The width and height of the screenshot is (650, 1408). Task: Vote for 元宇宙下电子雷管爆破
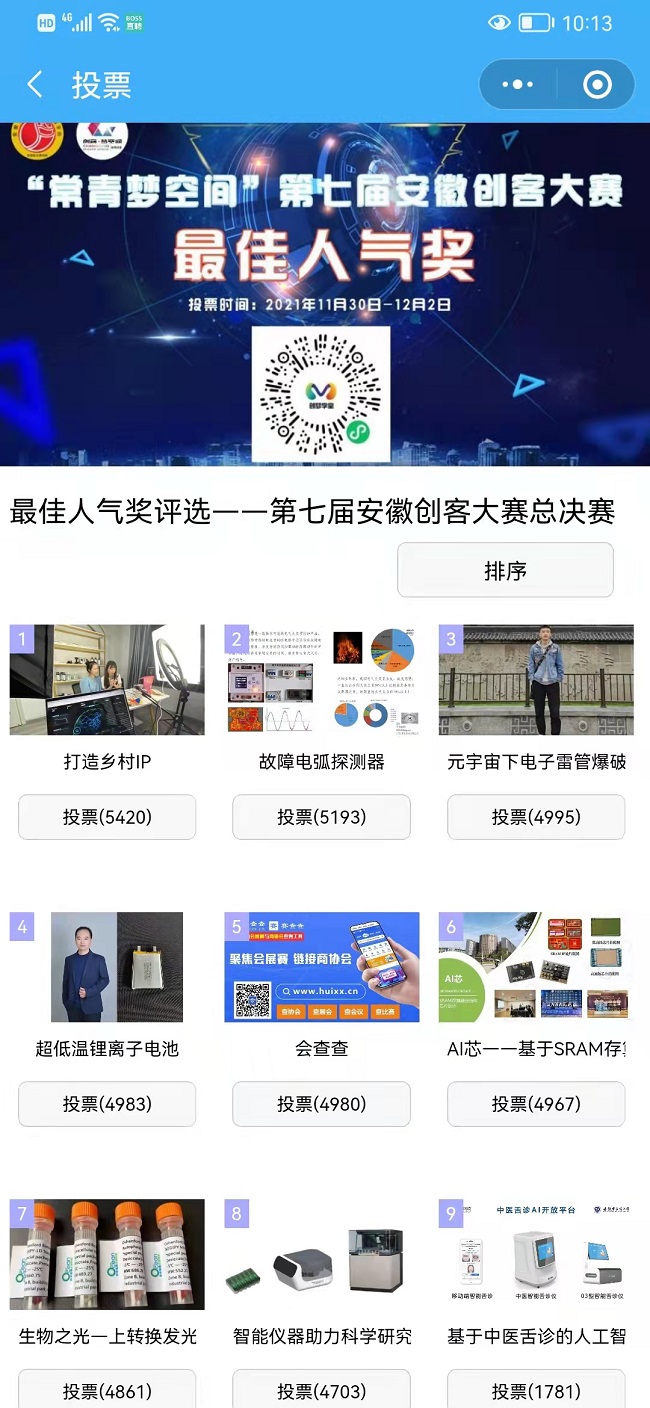click(x=535, y=817)
